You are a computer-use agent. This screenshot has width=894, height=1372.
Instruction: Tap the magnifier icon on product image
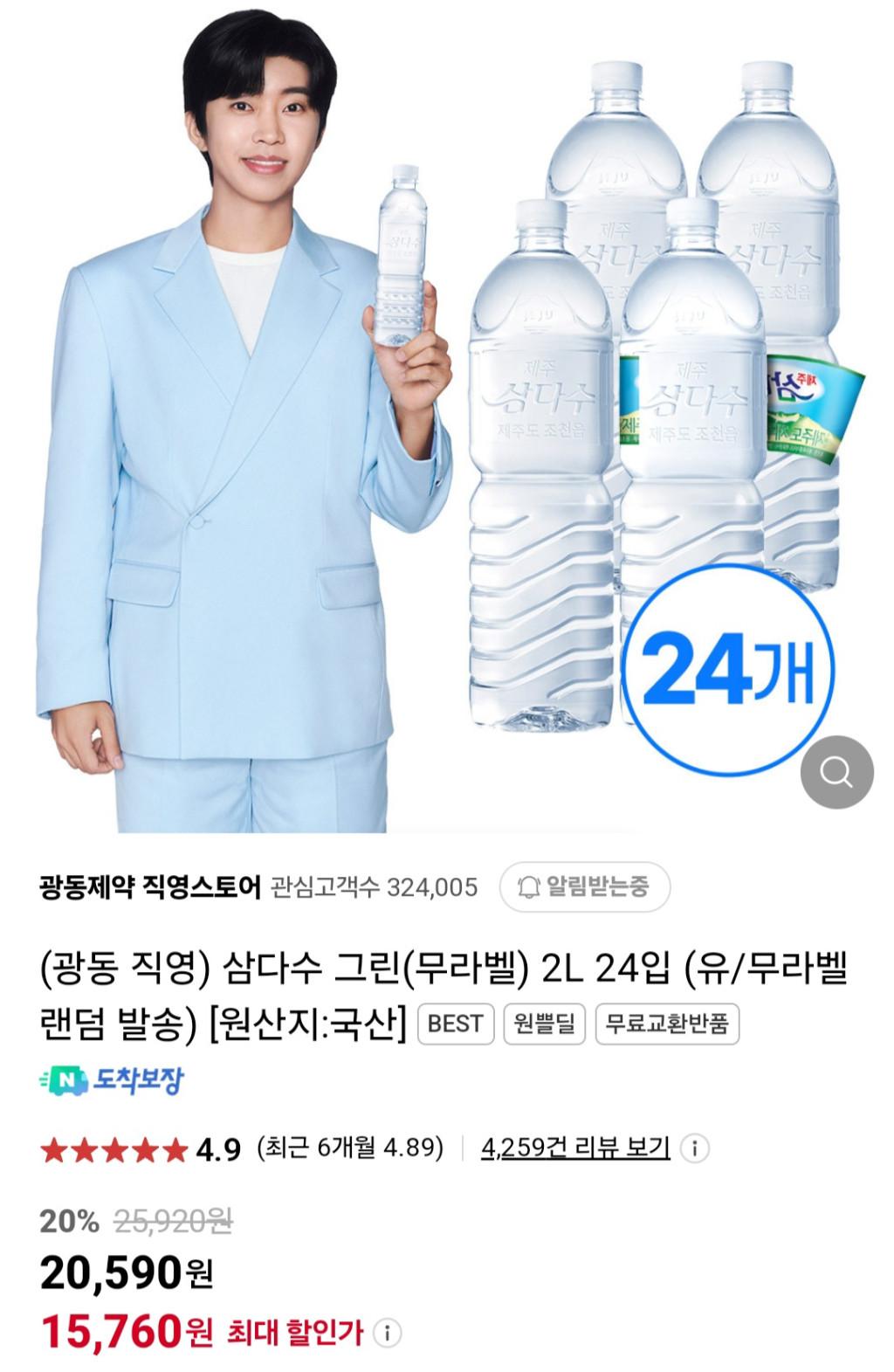tap(836, 772)
